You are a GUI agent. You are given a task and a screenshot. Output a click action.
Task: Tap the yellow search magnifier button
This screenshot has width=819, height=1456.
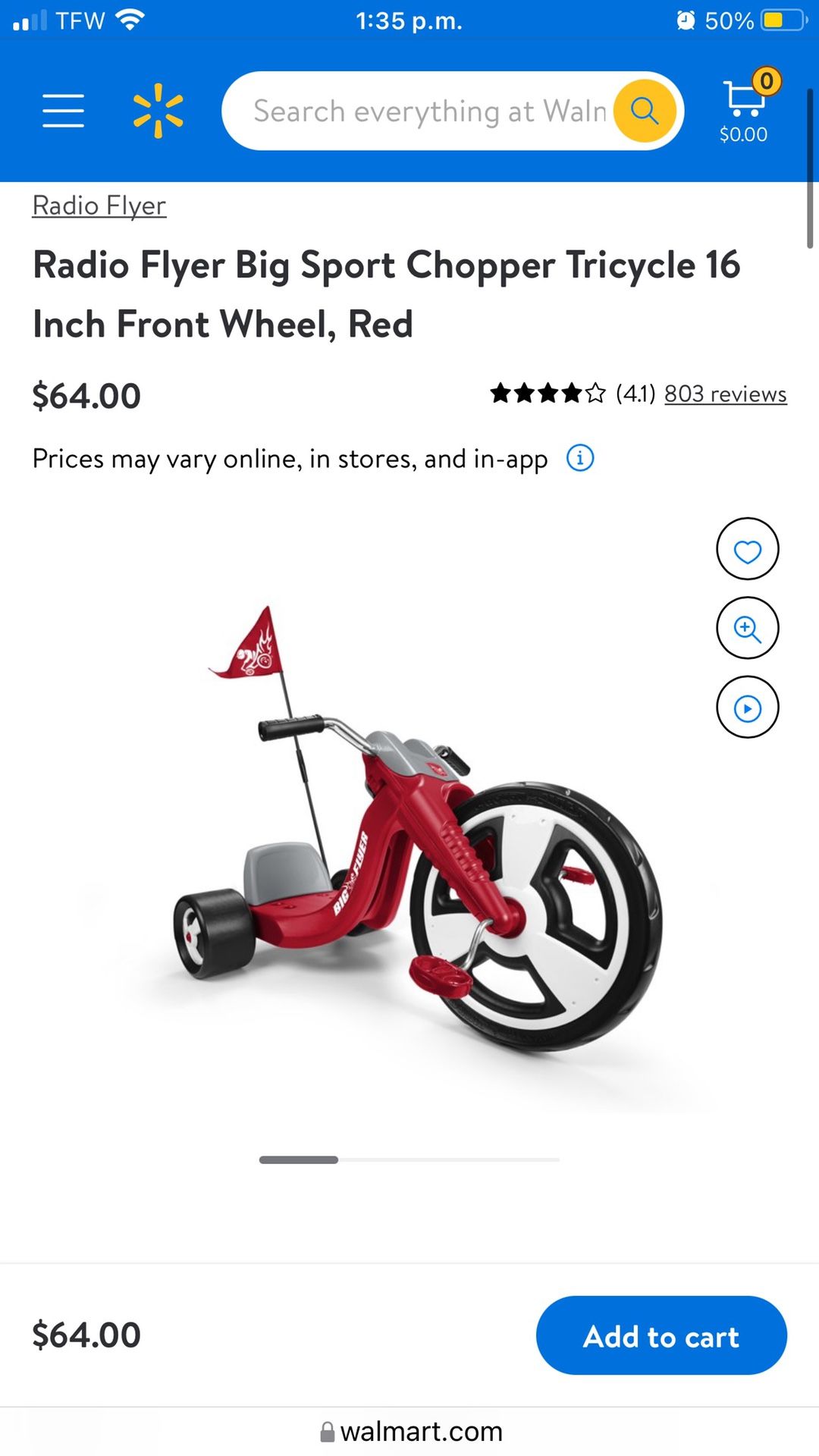(645, 111)
